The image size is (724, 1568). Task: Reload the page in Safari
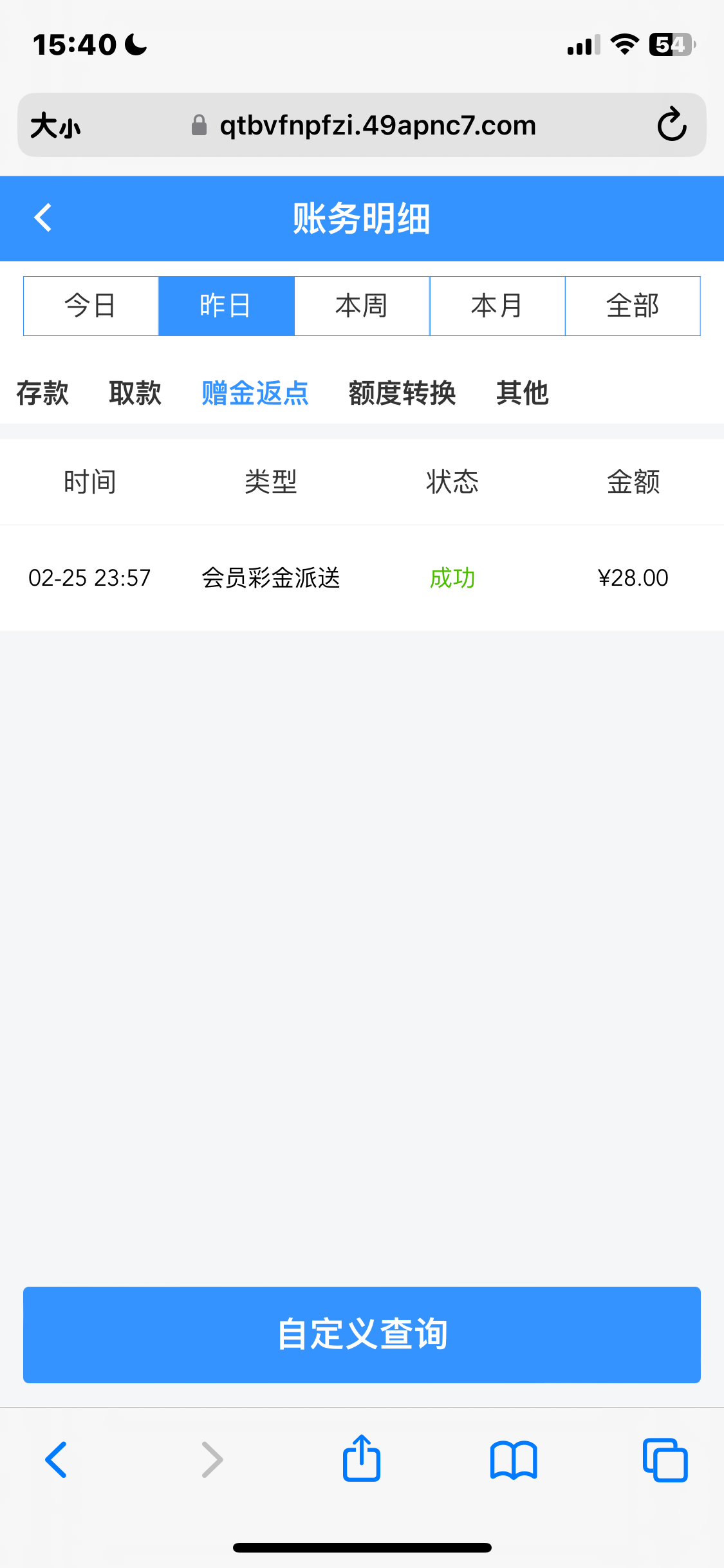tap(672, 125)
